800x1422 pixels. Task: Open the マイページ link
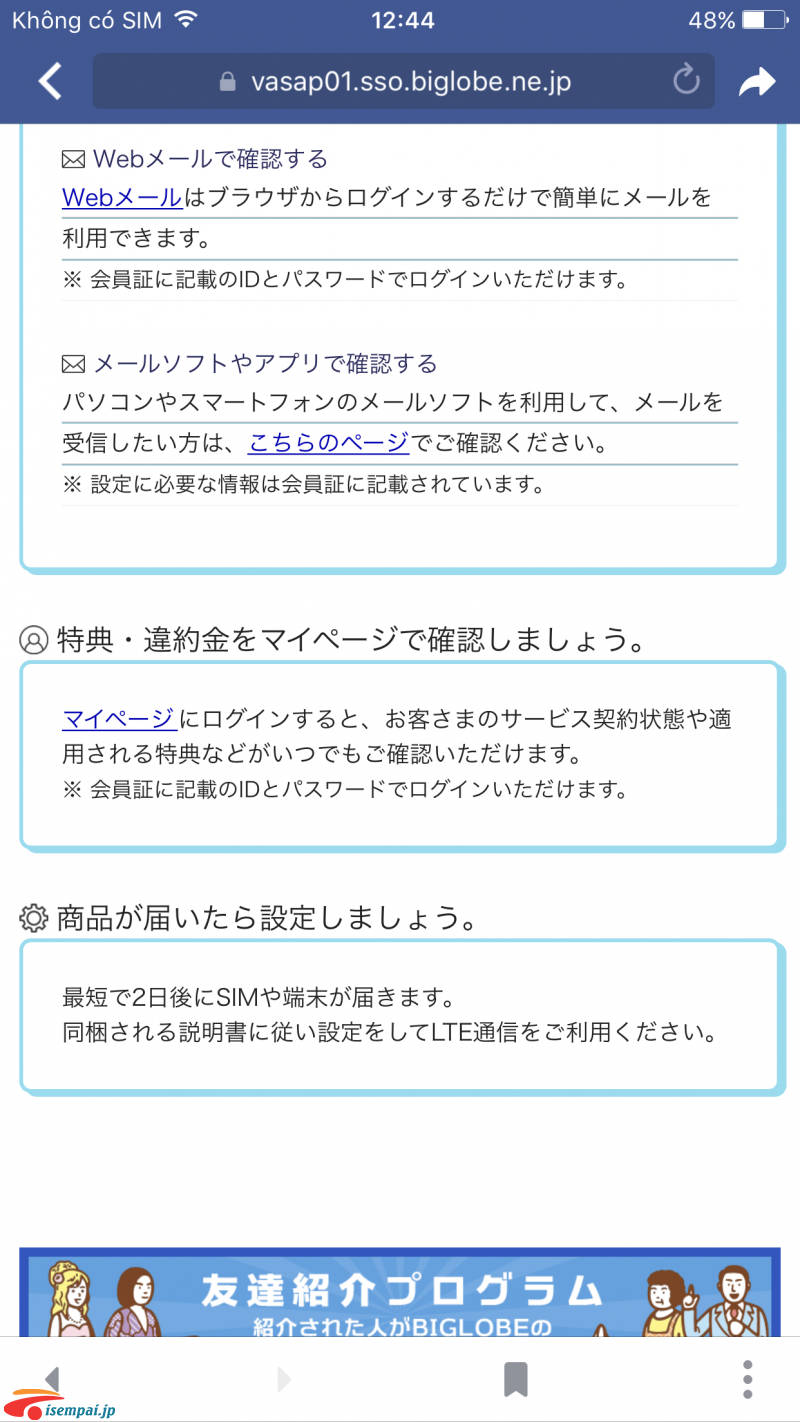coord(119,718)
